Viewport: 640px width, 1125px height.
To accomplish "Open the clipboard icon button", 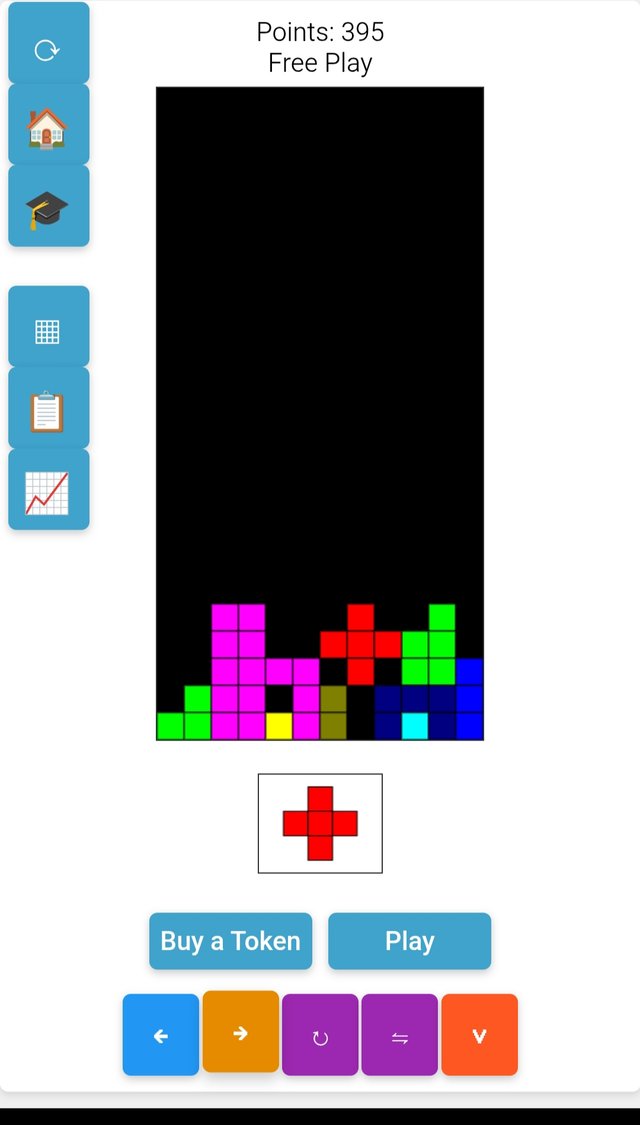I will point(48,408).
